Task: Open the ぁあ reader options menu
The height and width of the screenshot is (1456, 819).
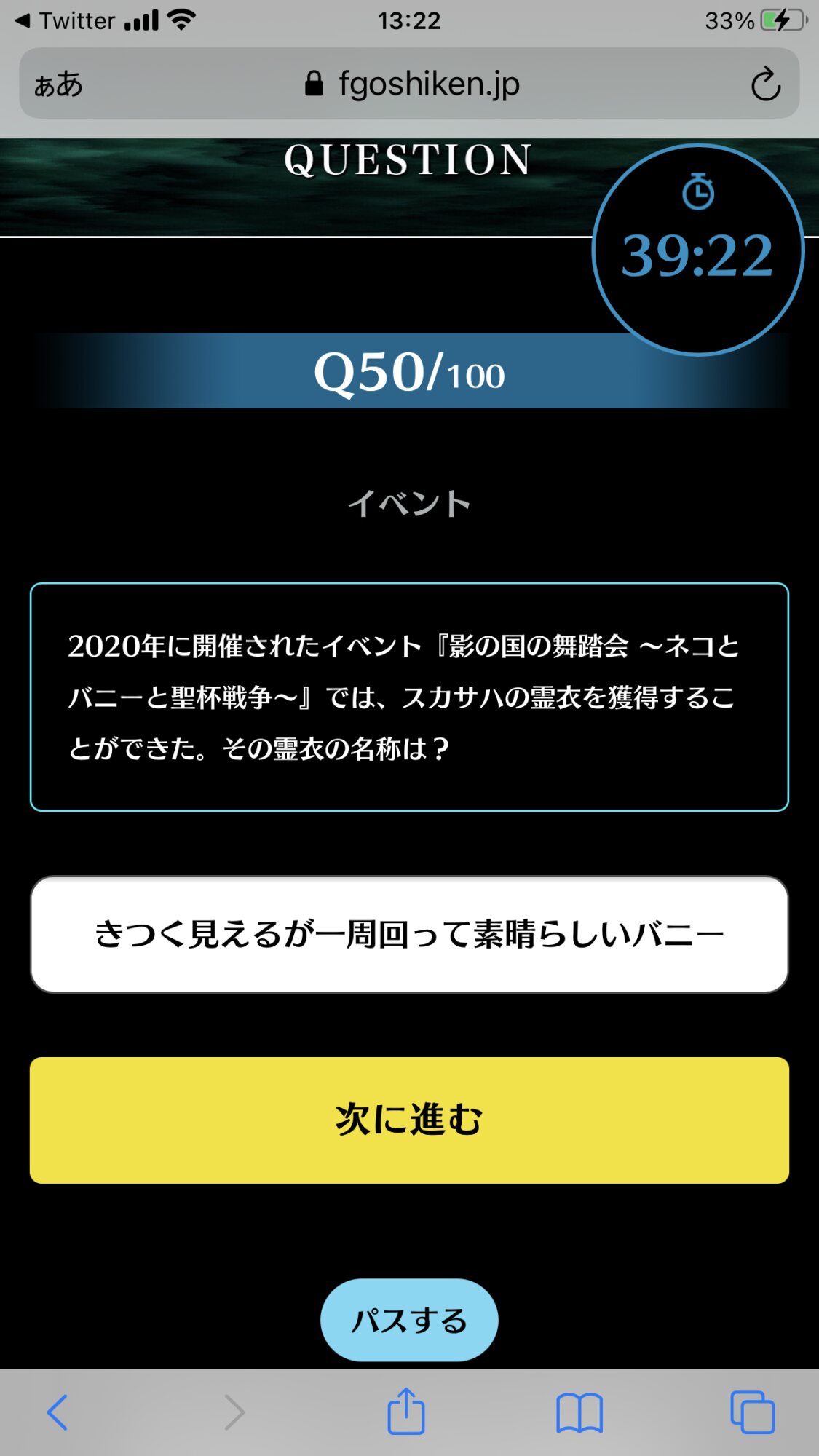Action: (x=58, y=84)
